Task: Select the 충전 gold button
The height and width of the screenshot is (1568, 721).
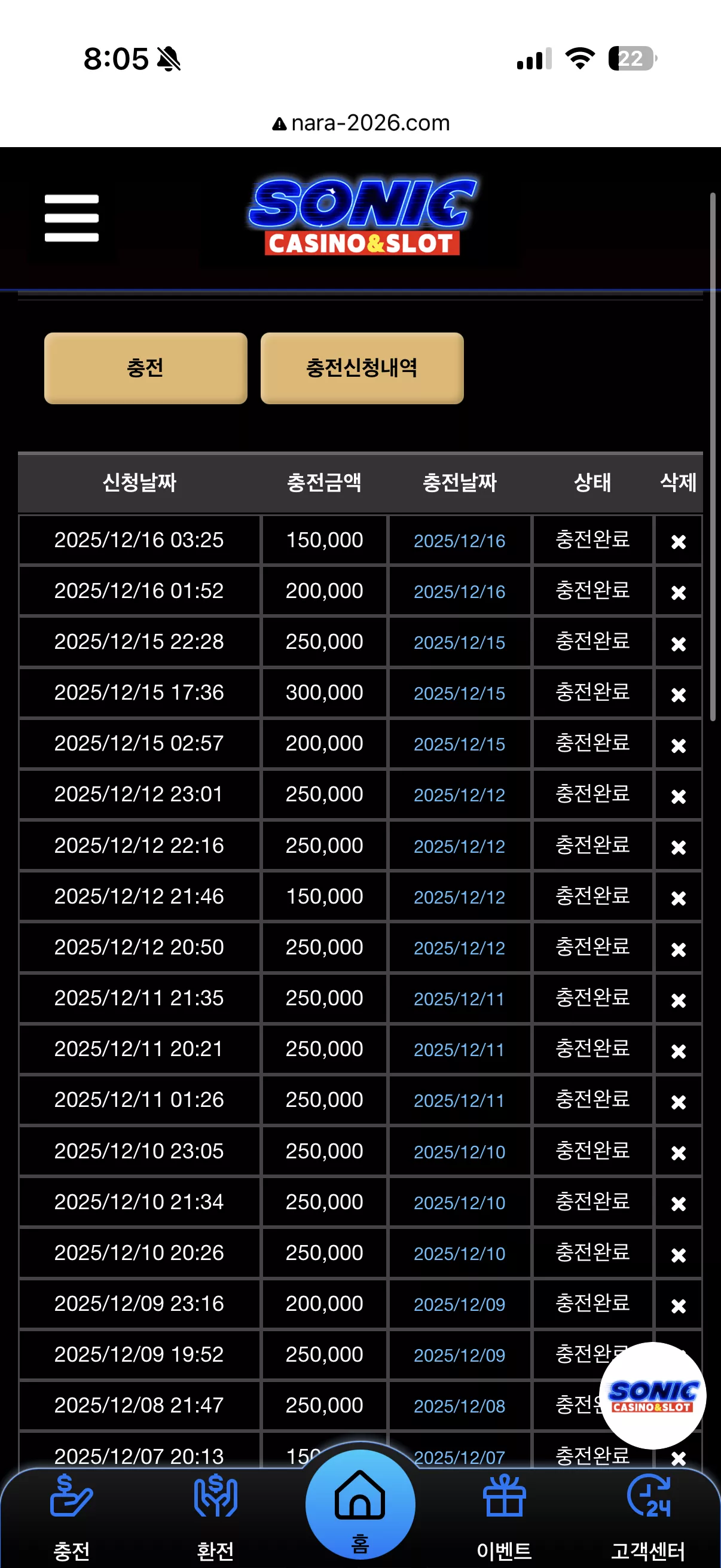Action: [145, 368]
